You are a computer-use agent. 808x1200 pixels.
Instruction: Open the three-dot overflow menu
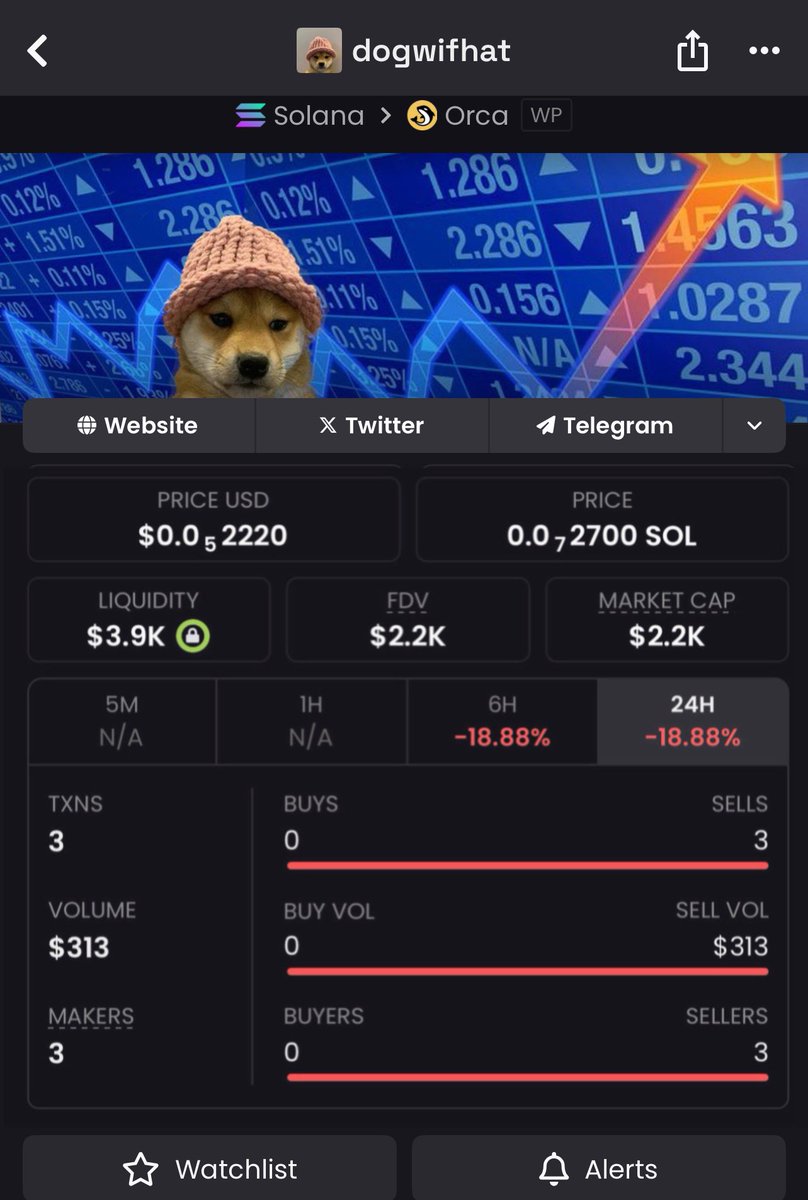(764, 51)
